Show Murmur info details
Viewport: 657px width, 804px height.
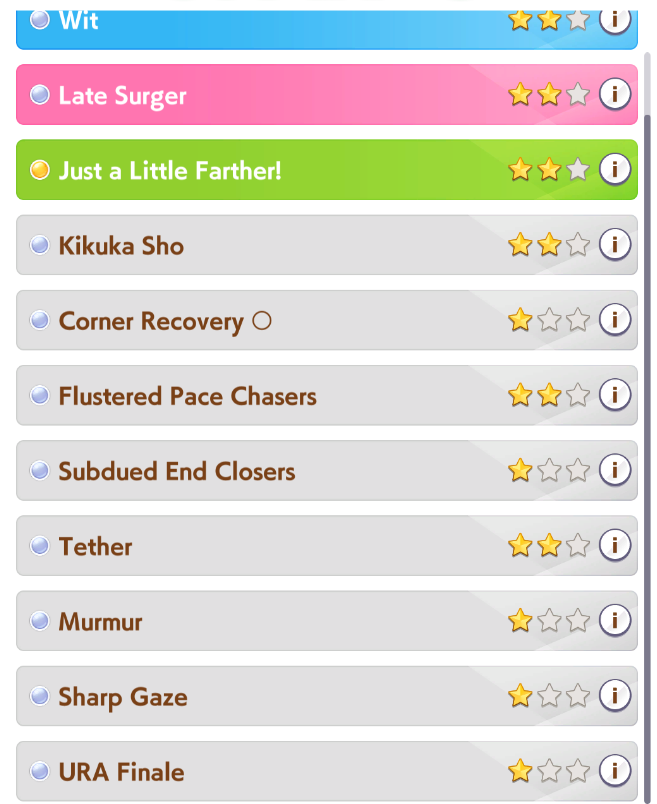click(x=615, y=622)
